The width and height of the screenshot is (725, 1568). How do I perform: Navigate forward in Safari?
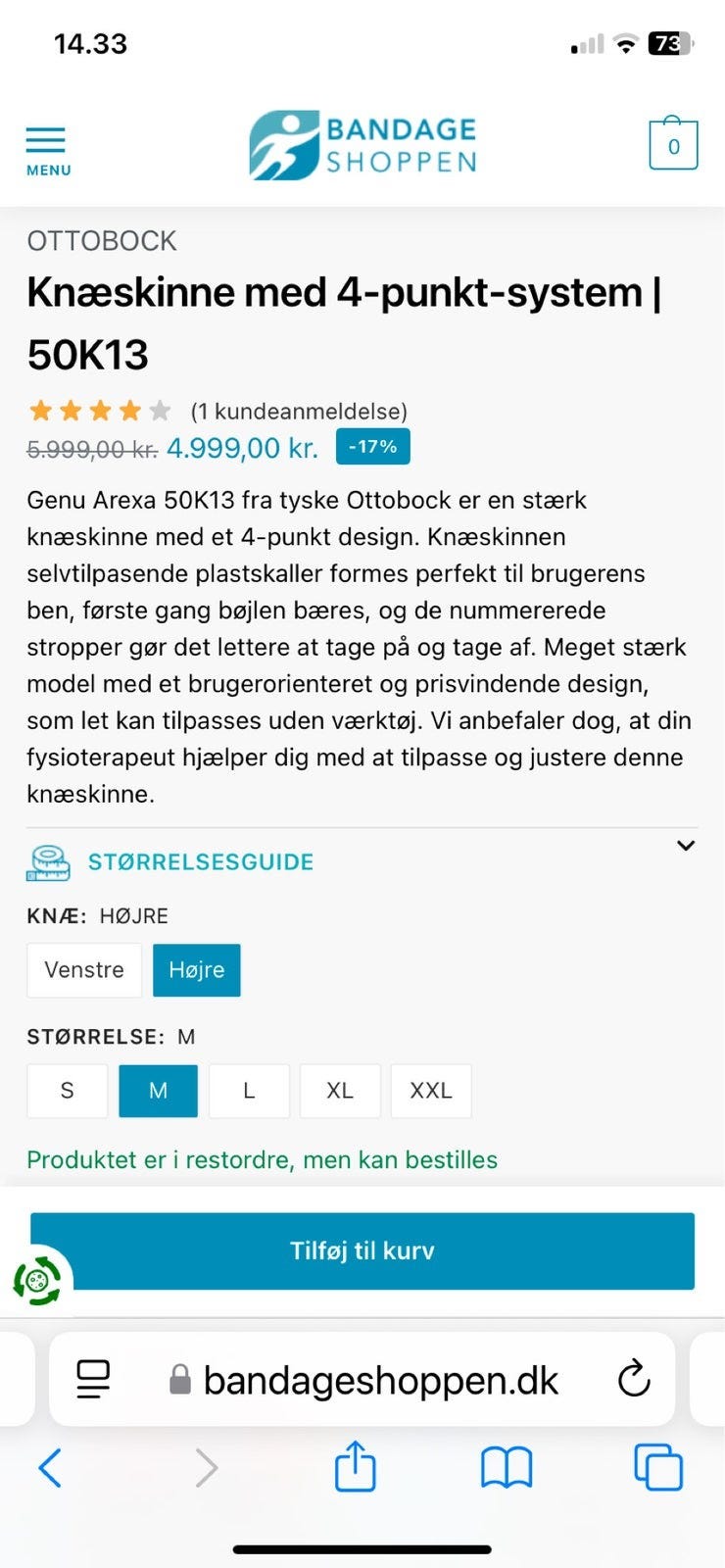[x=206, y=1467]
